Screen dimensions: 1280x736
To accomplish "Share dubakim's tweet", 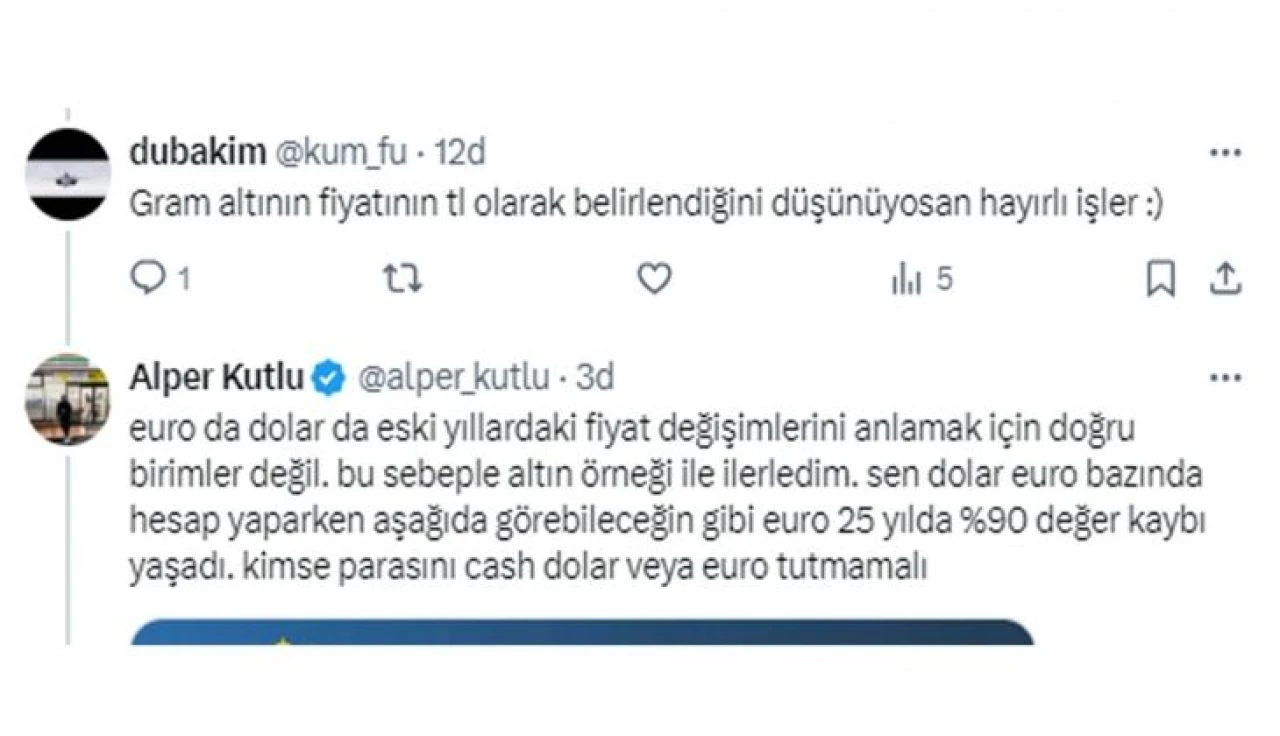I will (1225, 280).
